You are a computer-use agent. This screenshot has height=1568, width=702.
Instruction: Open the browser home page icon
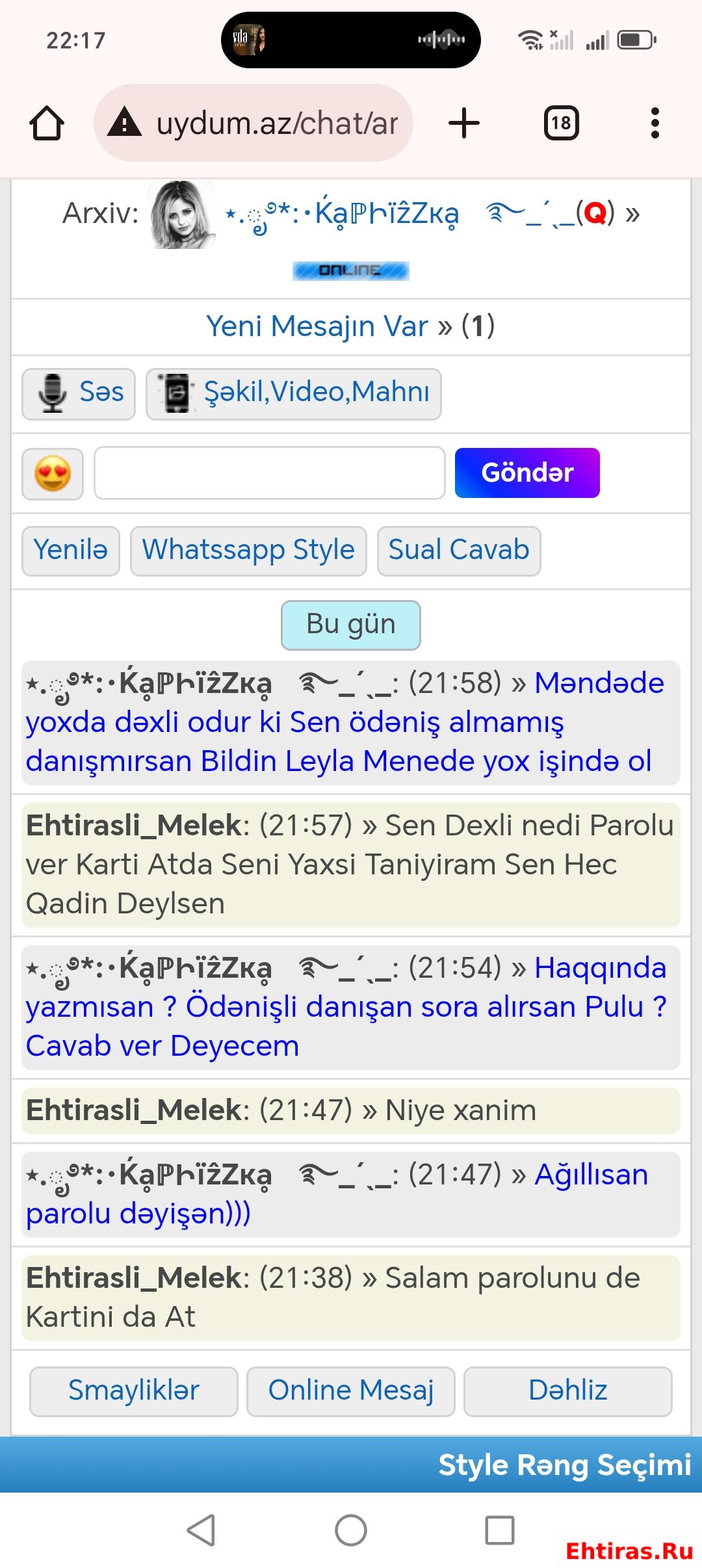click(x=47, y=123)
